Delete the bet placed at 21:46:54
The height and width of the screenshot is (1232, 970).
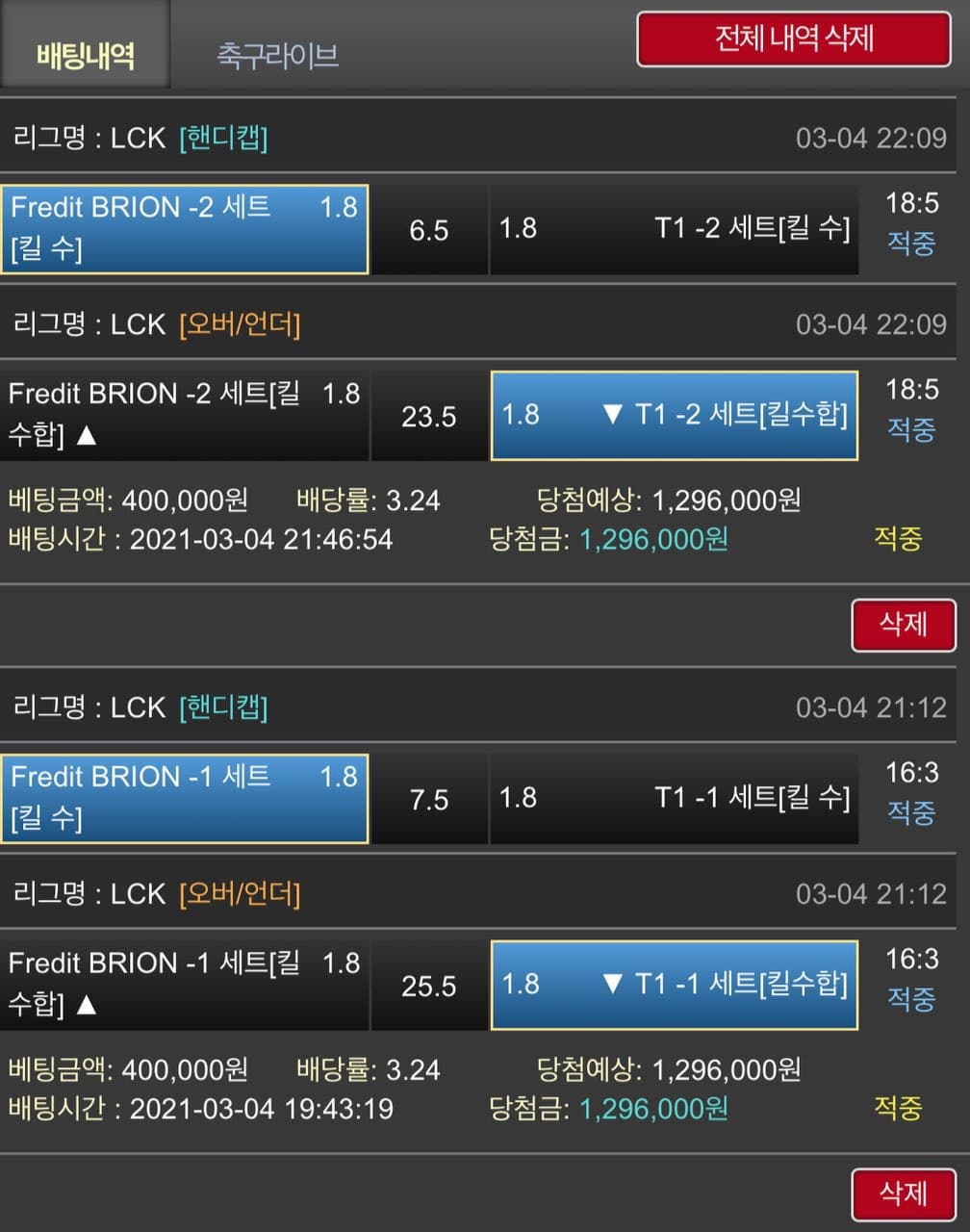[903, 625]
